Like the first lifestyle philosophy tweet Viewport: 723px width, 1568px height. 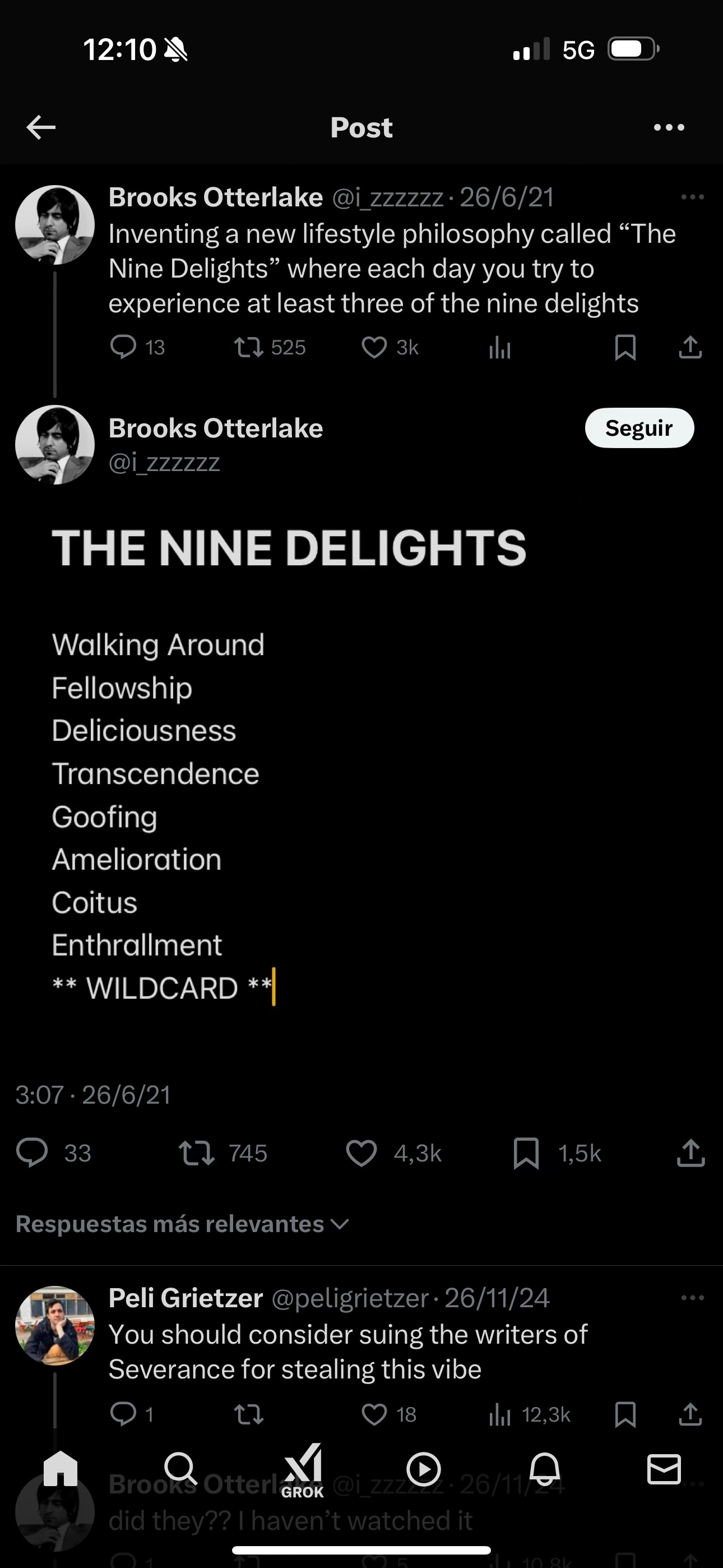(374, 348)
